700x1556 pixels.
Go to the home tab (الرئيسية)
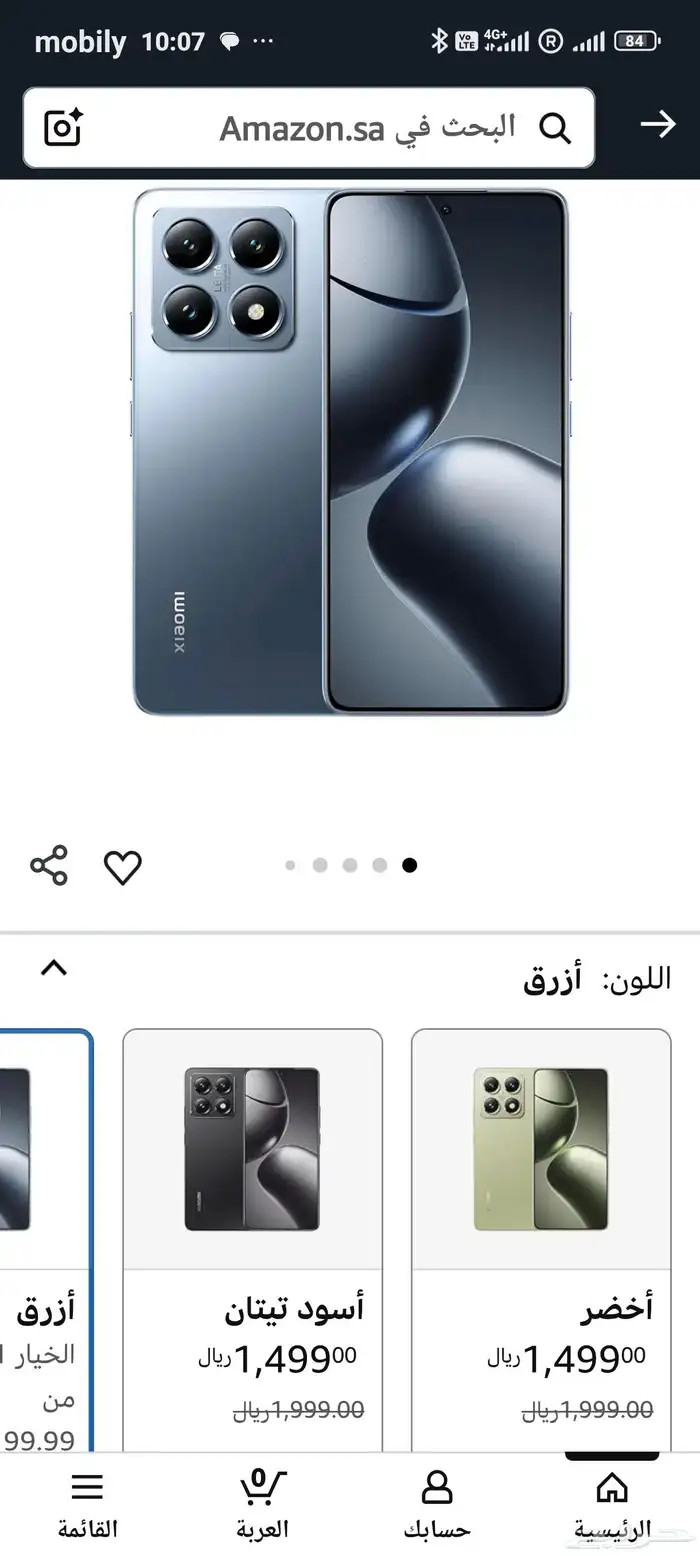612,1504
